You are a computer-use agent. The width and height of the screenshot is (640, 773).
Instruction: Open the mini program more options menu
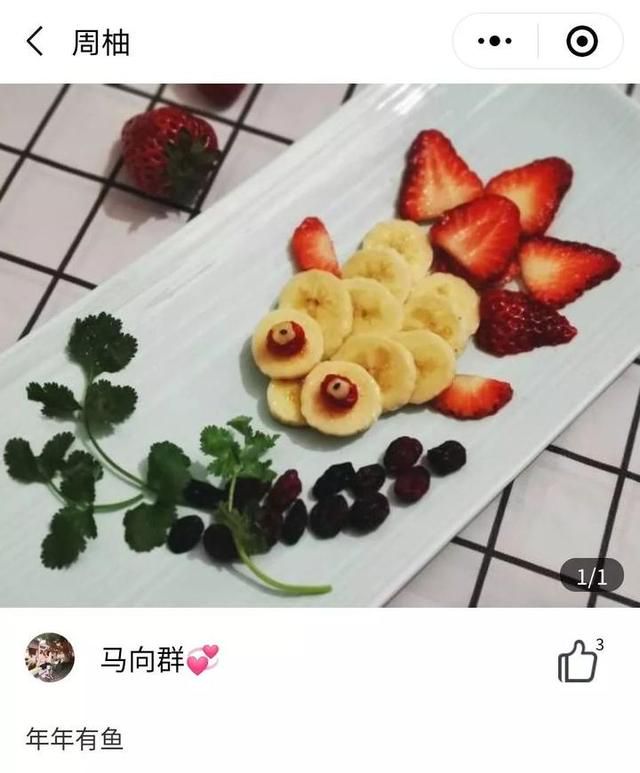(495, 42)
